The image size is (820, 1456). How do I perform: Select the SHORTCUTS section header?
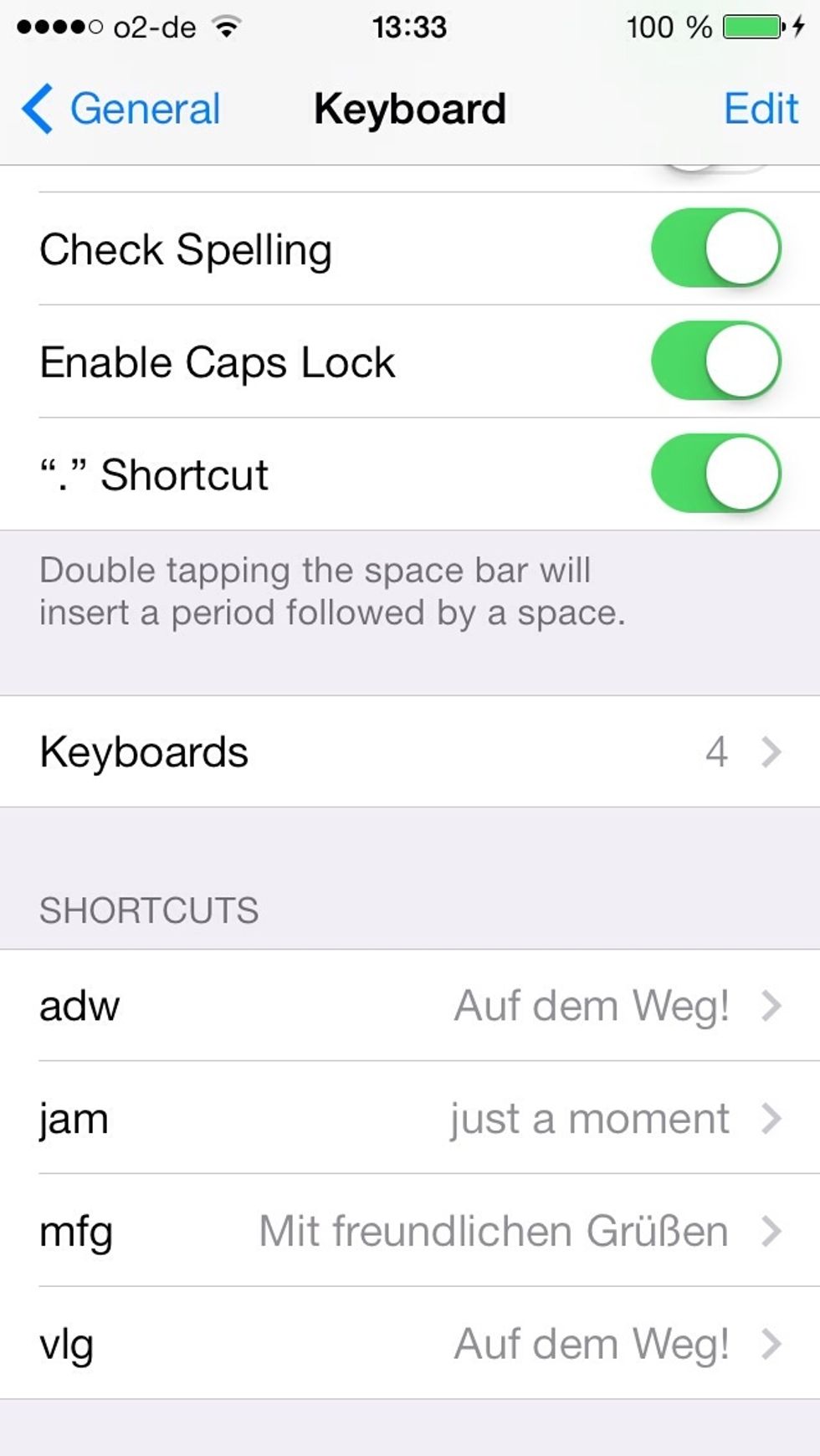coord(148,909)
